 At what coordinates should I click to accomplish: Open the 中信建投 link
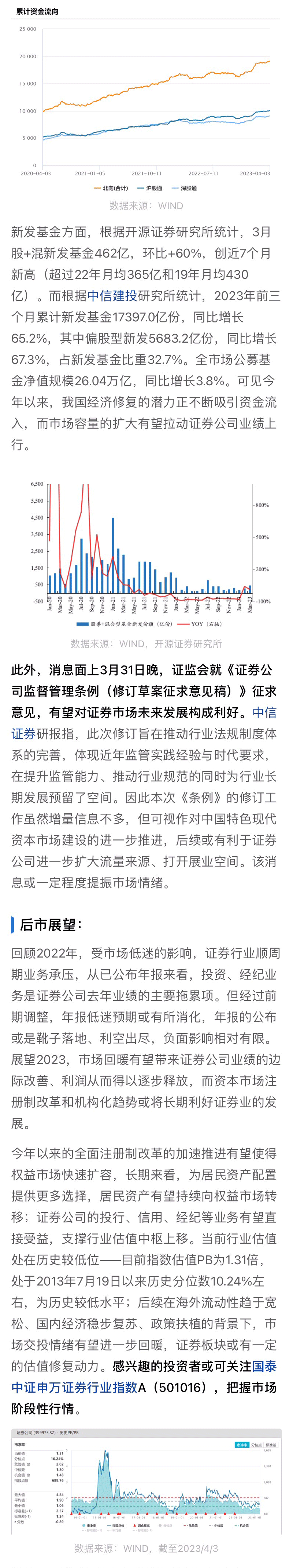112,296
